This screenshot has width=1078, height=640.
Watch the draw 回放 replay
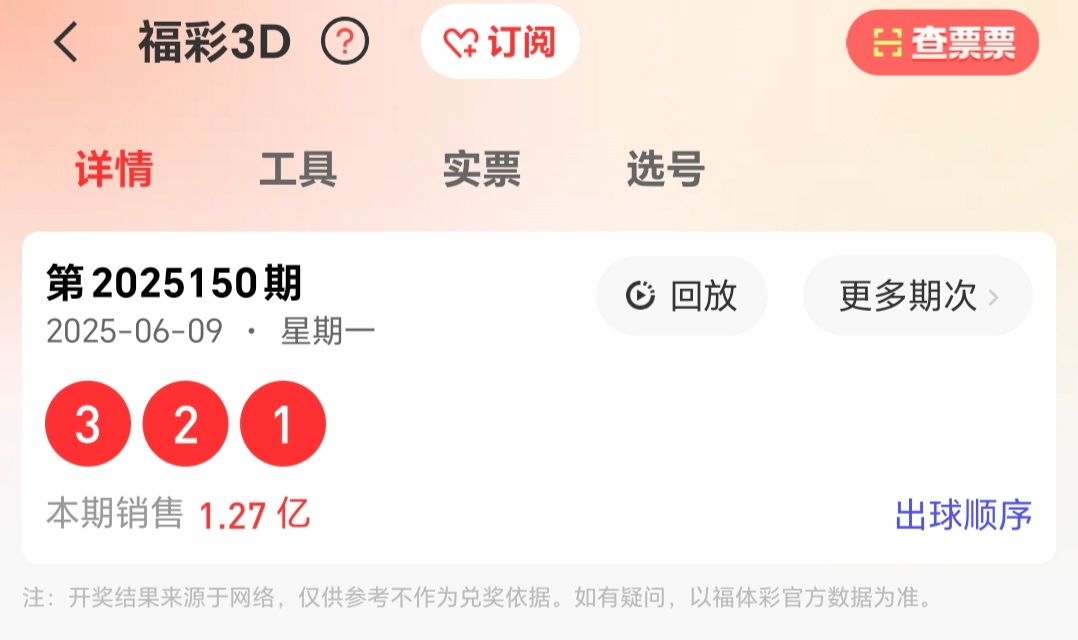point(682,295)
